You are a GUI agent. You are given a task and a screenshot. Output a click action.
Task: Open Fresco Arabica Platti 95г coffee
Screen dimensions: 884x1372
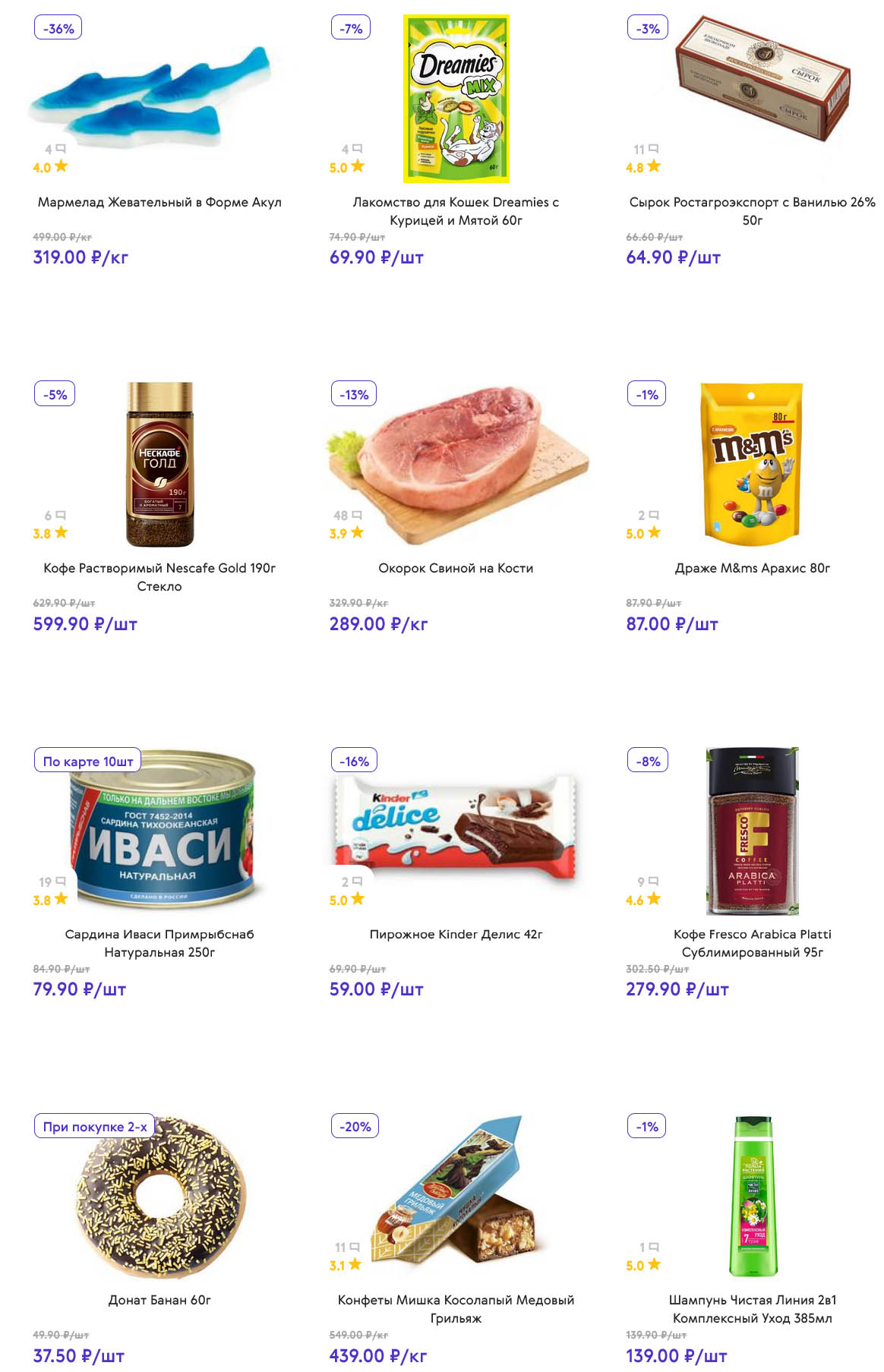(x=752, y=942)
